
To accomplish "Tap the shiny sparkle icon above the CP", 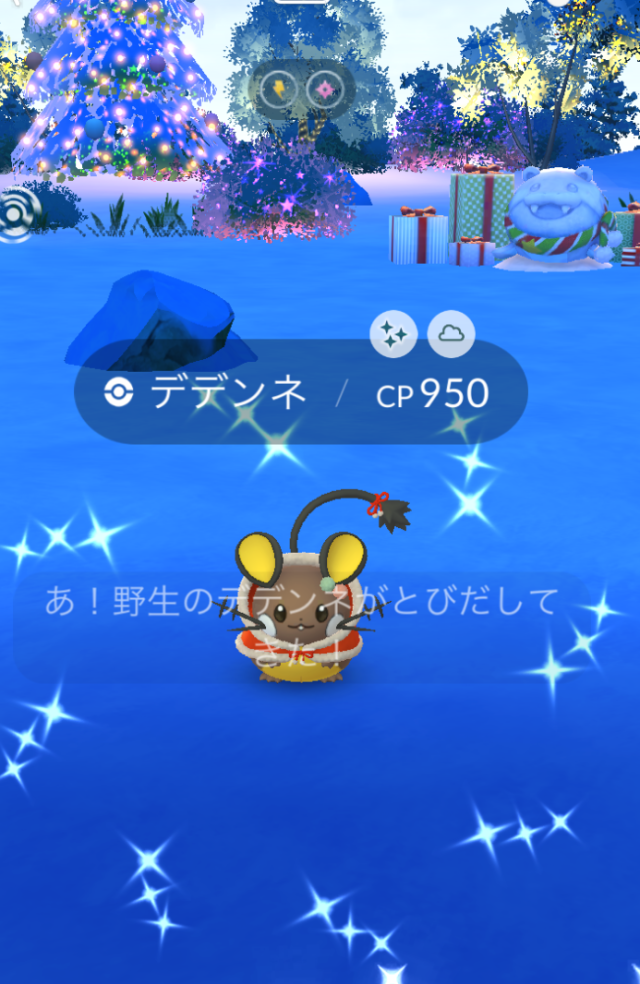I will pyautogui.click(x=393, y=334).
